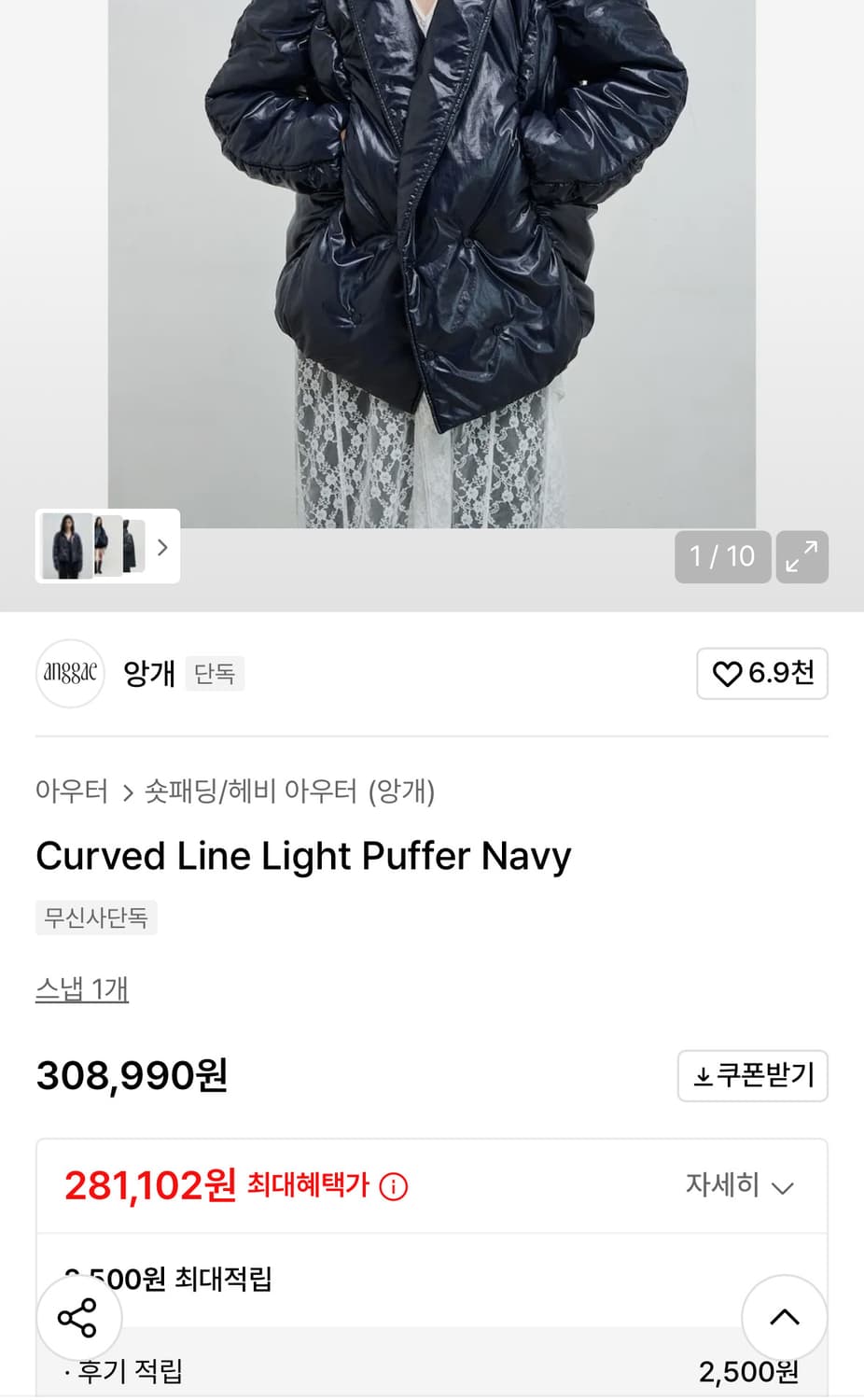Click the 1/10 image counter
The image size is (864, 1400).
[722, 556]
